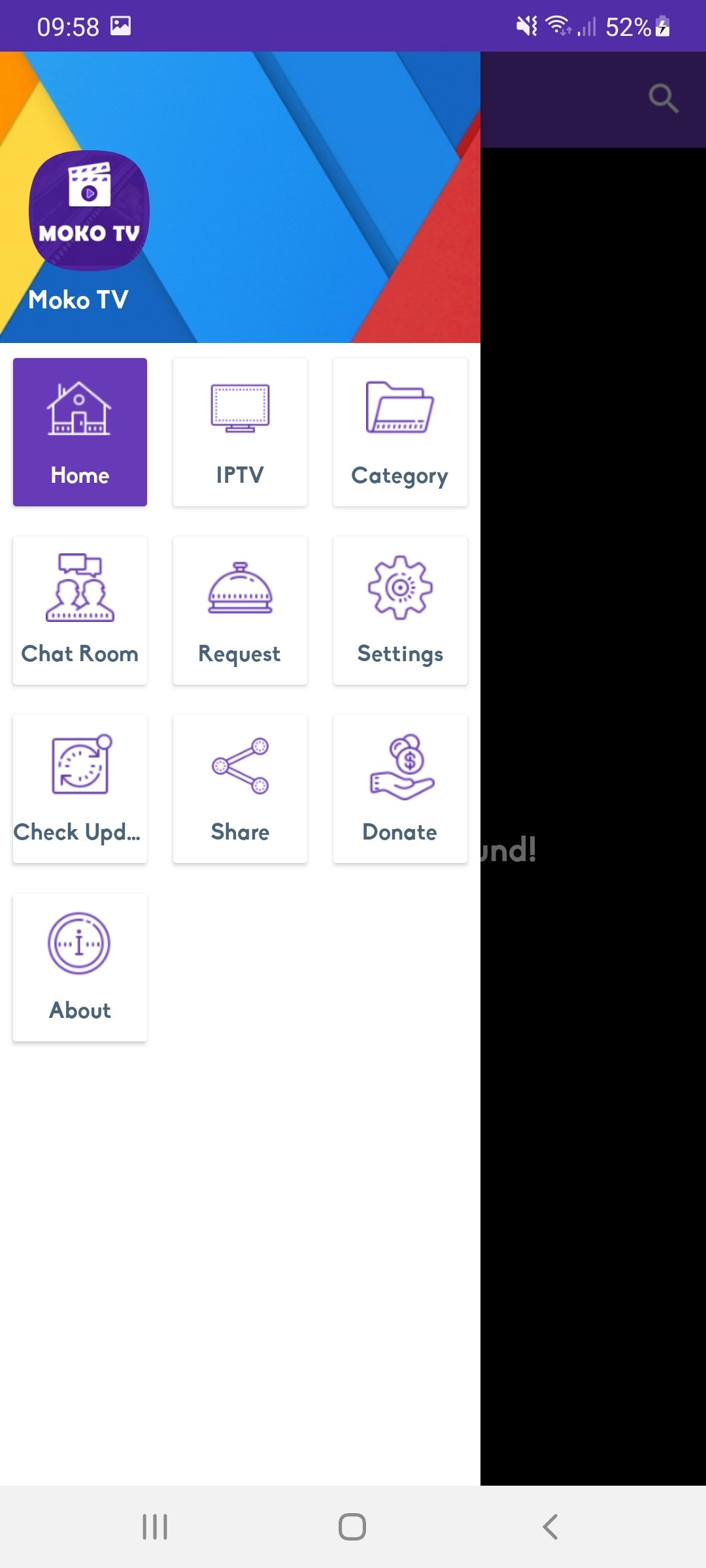706x1568 pixels.
Task: Open Settings from the drawer
Action: pyautogui.click(x=400, y=610)
